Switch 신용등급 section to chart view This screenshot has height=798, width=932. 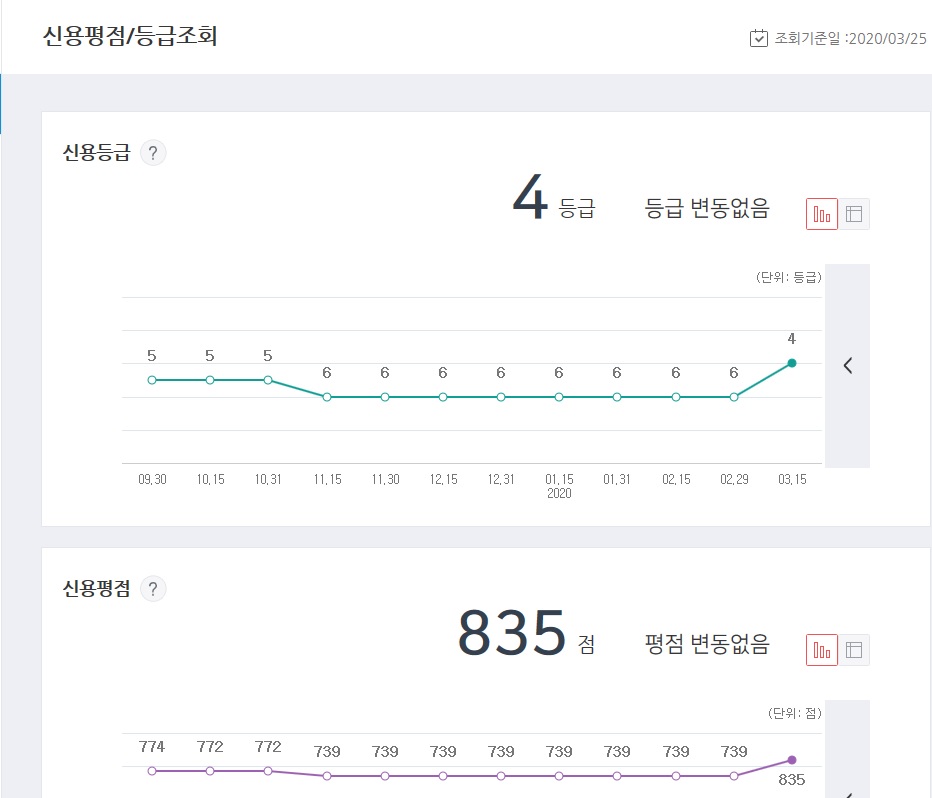[x=822, y=214]
